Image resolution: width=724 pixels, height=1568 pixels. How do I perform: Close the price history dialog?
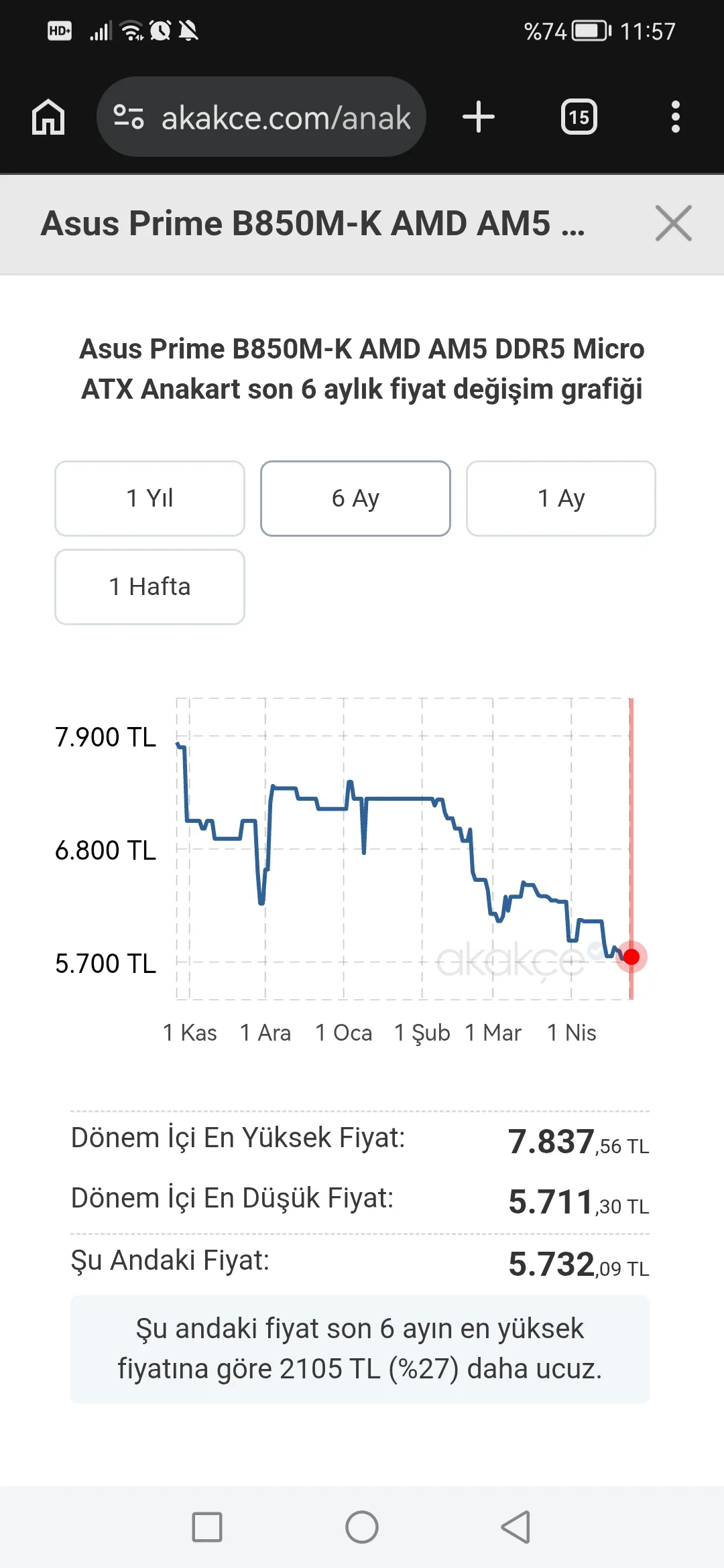(673, 223)
